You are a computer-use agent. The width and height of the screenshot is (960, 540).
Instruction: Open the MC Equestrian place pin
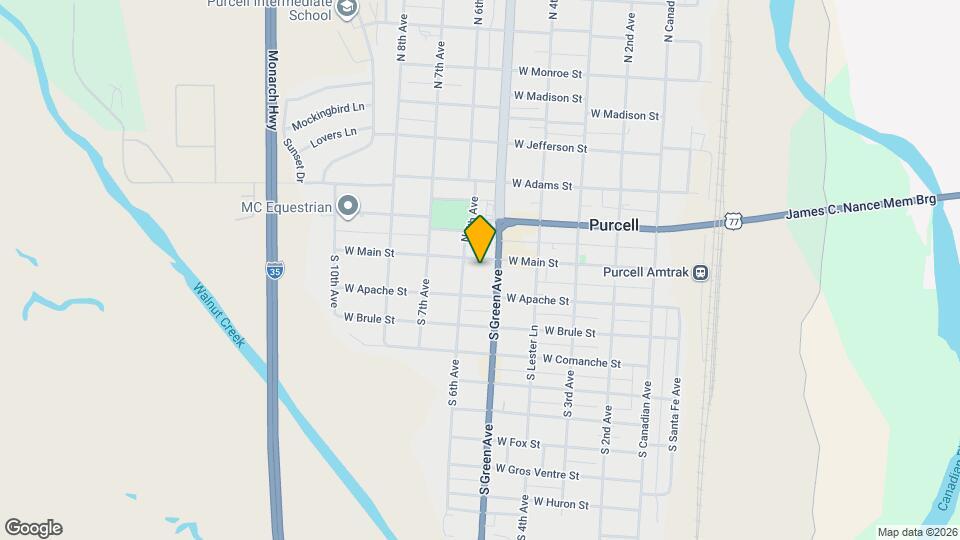point(348,207)
